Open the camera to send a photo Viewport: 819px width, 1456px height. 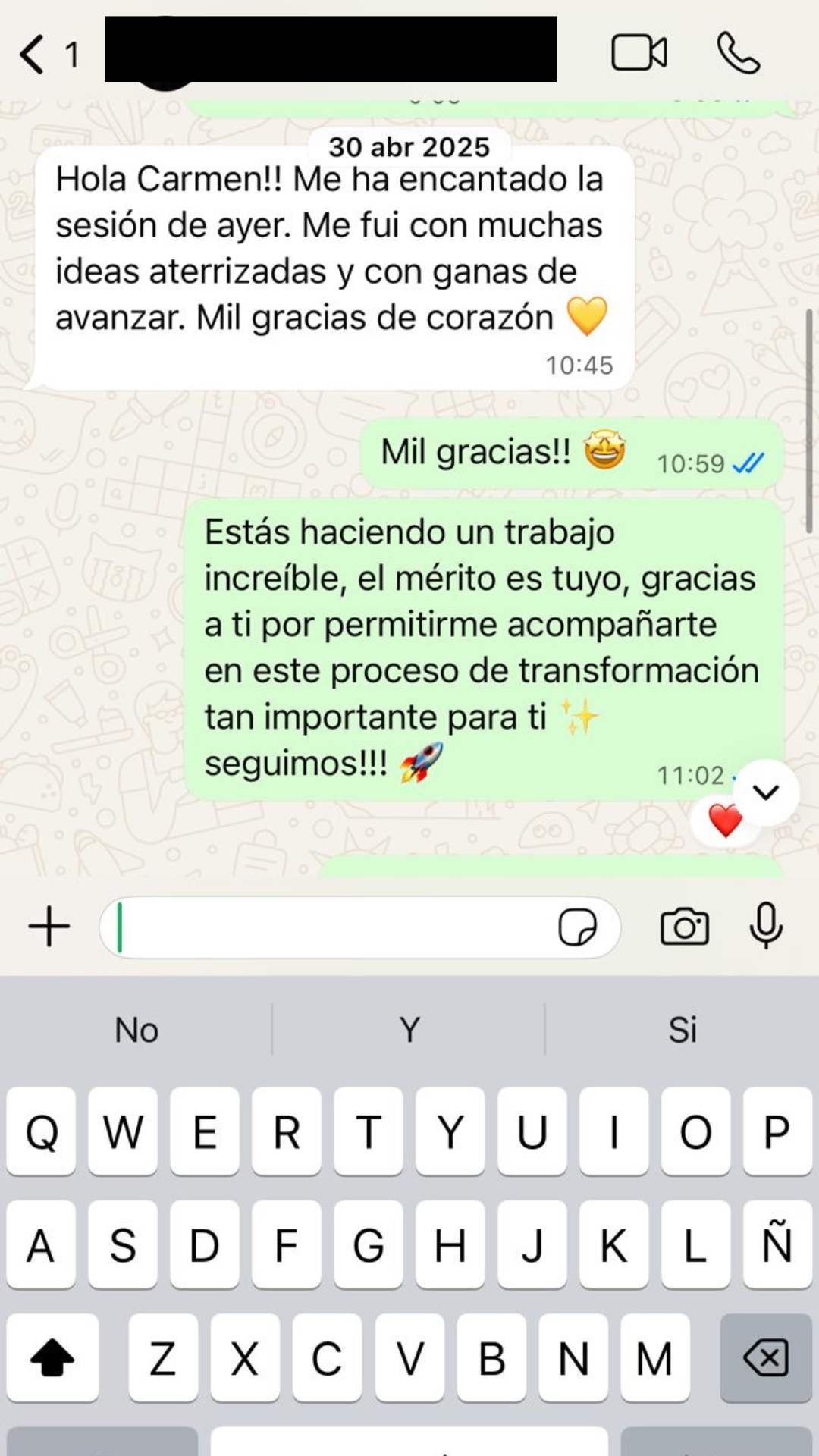pos(685,927)
